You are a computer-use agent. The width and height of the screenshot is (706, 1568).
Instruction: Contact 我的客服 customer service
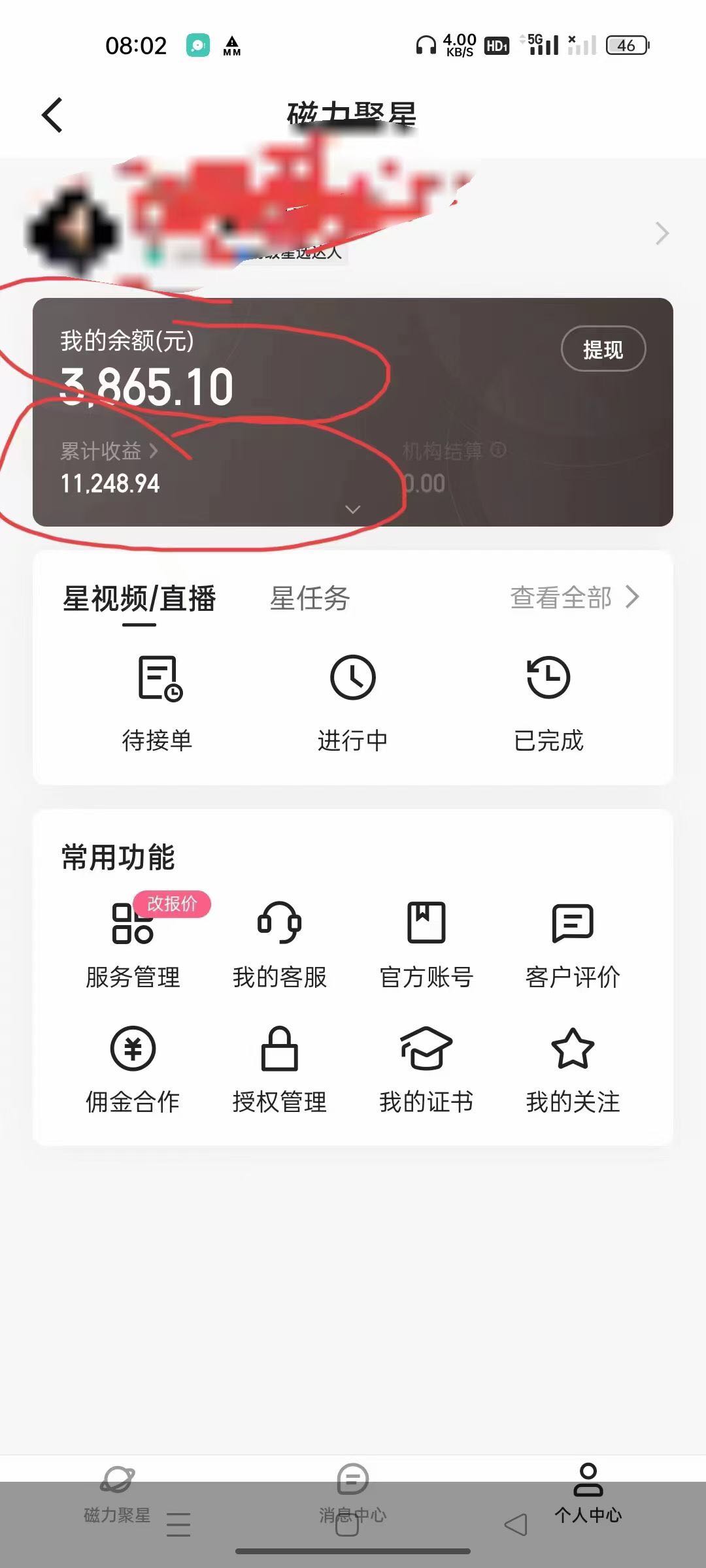coord(280,945)
